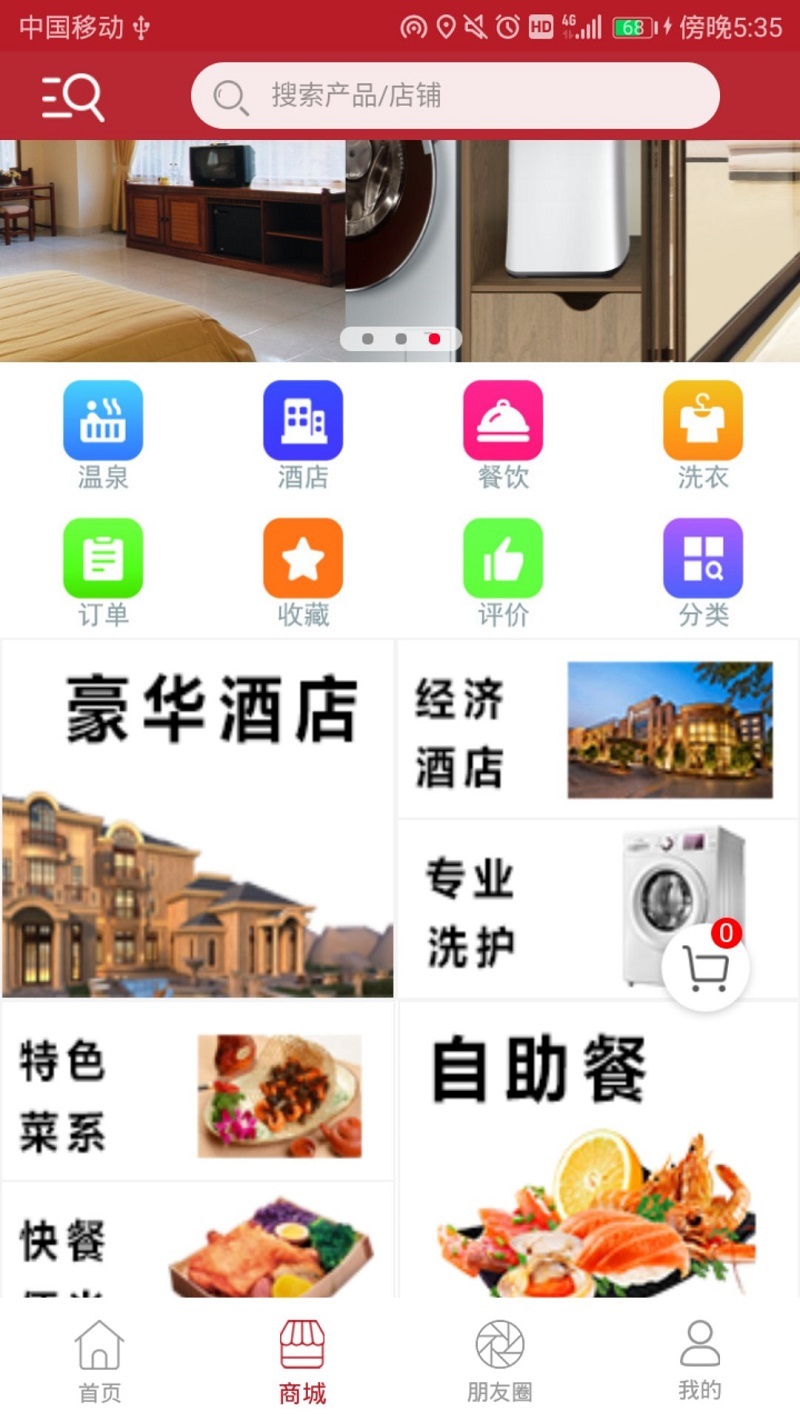This screenshot has height=1422, width=800.
Task: Open the 温泉 category
Action: click(x=103, y=435)
